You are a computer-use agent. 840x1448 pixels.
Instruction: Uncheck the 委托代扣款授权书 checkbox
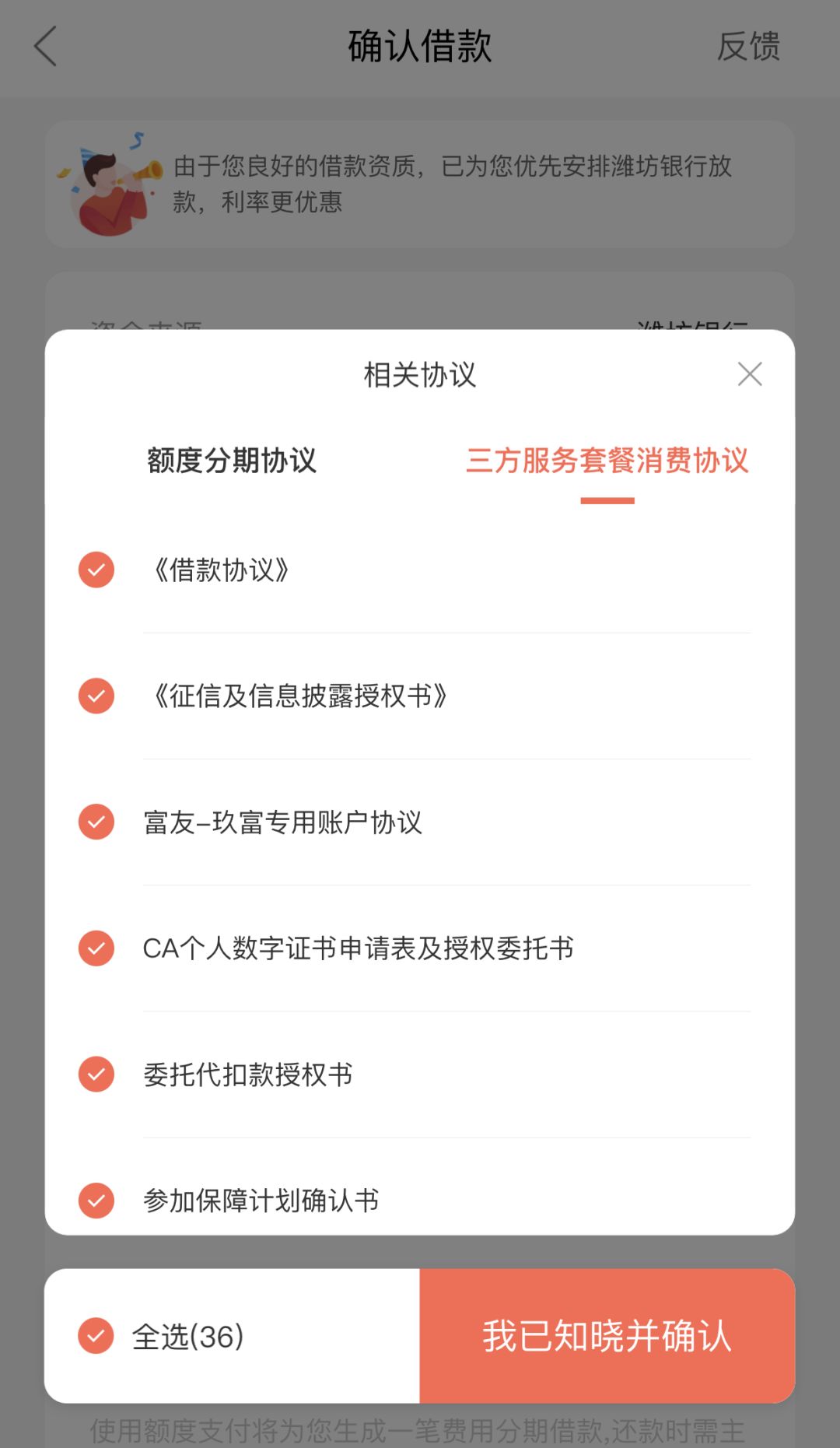pyautogui.click(x=96, y=1074)
